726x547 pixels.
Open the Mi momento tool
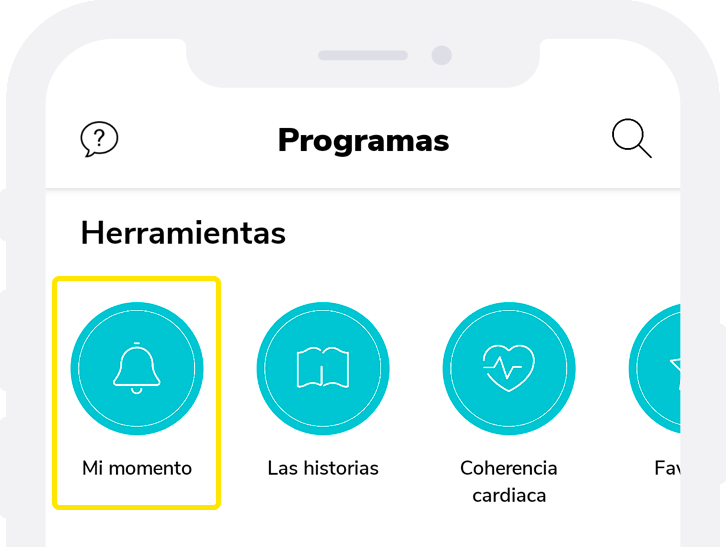click(137, 369)
